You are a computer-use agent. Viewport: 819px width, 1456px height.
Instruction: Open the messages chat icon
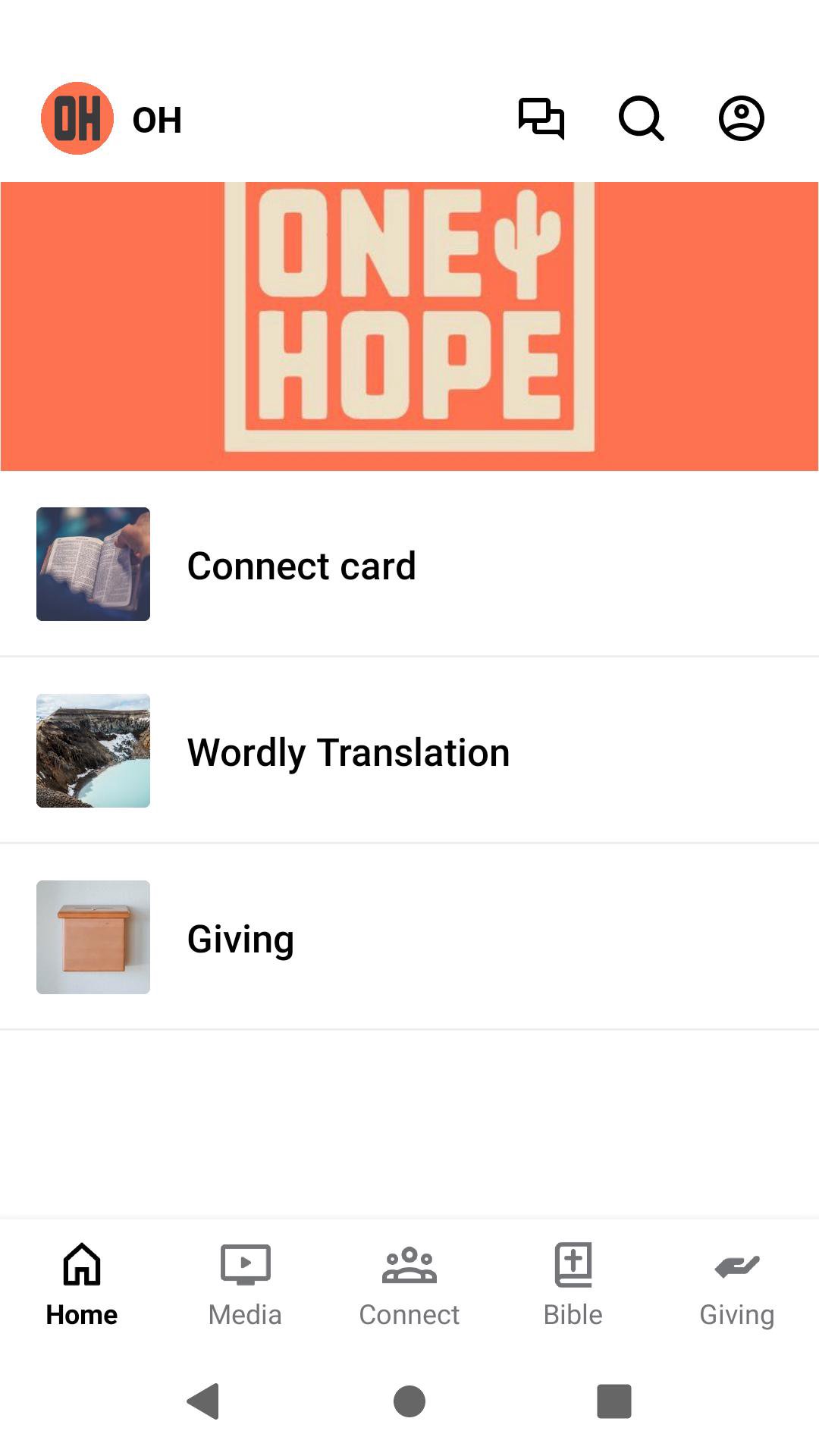(x=541, y=118)
